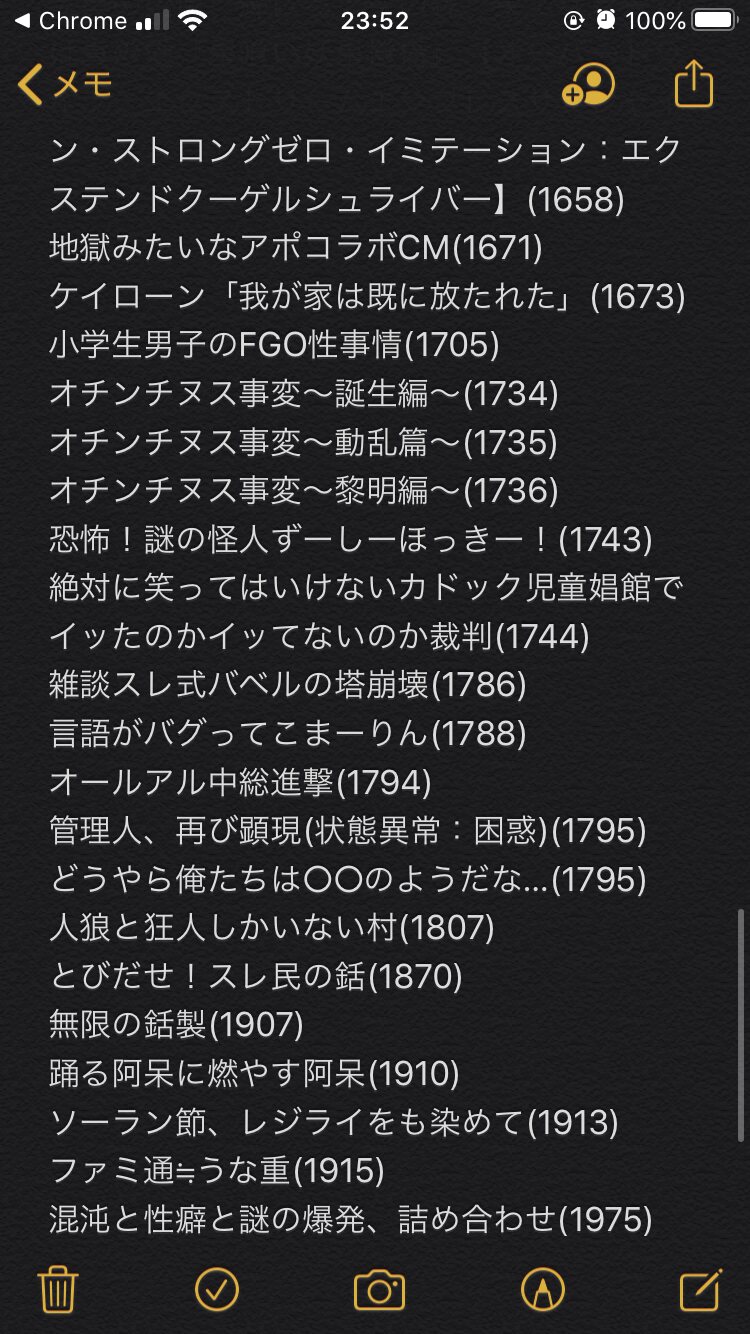Open the share sheet for this note

pyautogui.click(x=693, y=85)
